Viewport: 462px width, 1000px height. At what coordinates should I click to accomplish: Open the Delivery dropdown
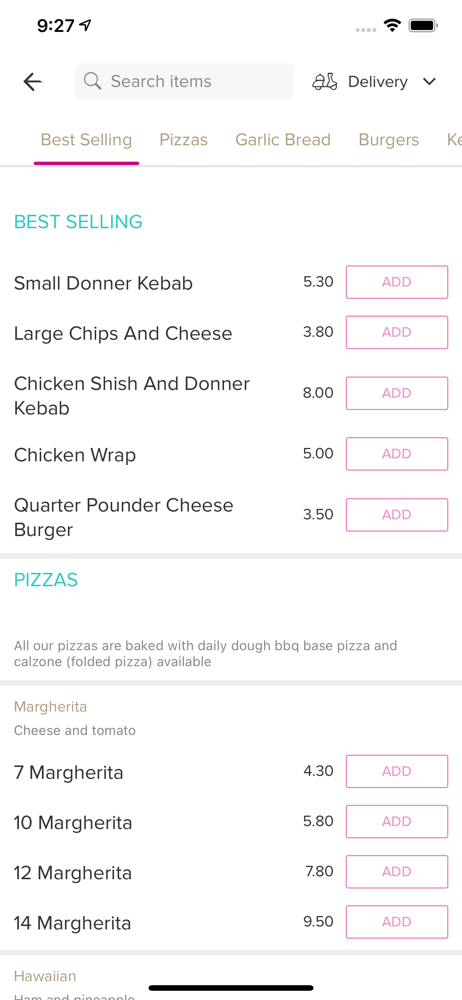[x=374, y=82]
